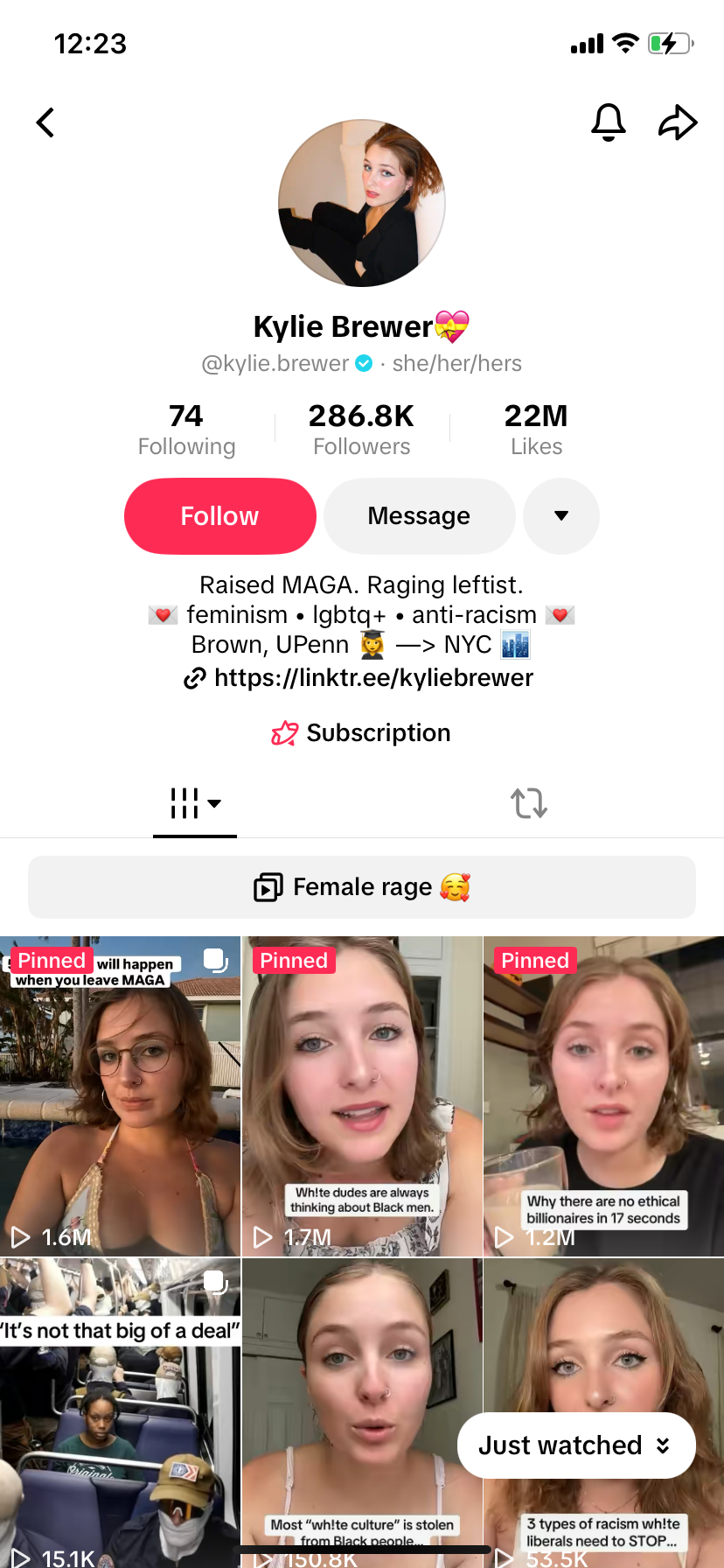Open the "It's not that big of a deal" video
The width and height of the screenshot is (724, 1568).
(x=120, y=1413)
